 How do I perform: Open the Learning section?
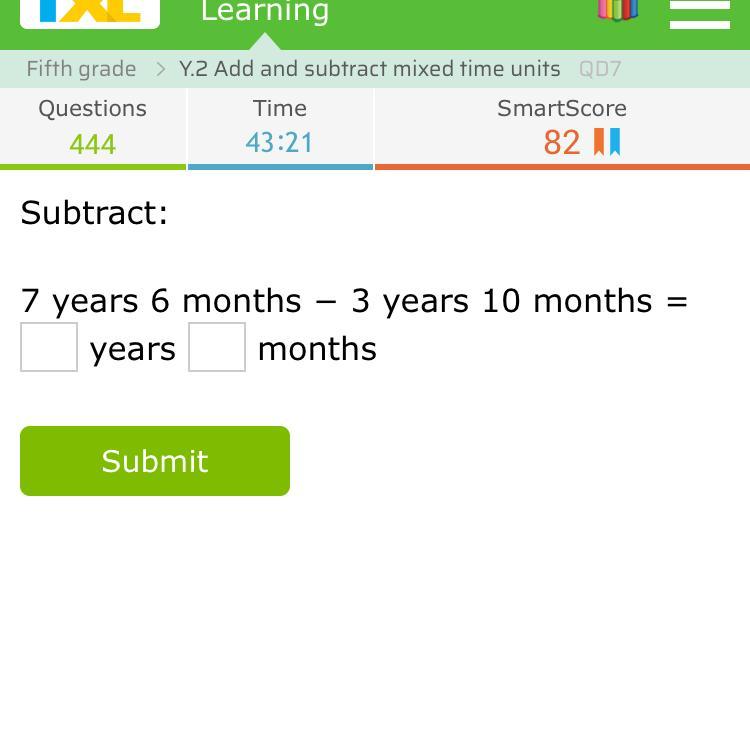tap(264, 12)
